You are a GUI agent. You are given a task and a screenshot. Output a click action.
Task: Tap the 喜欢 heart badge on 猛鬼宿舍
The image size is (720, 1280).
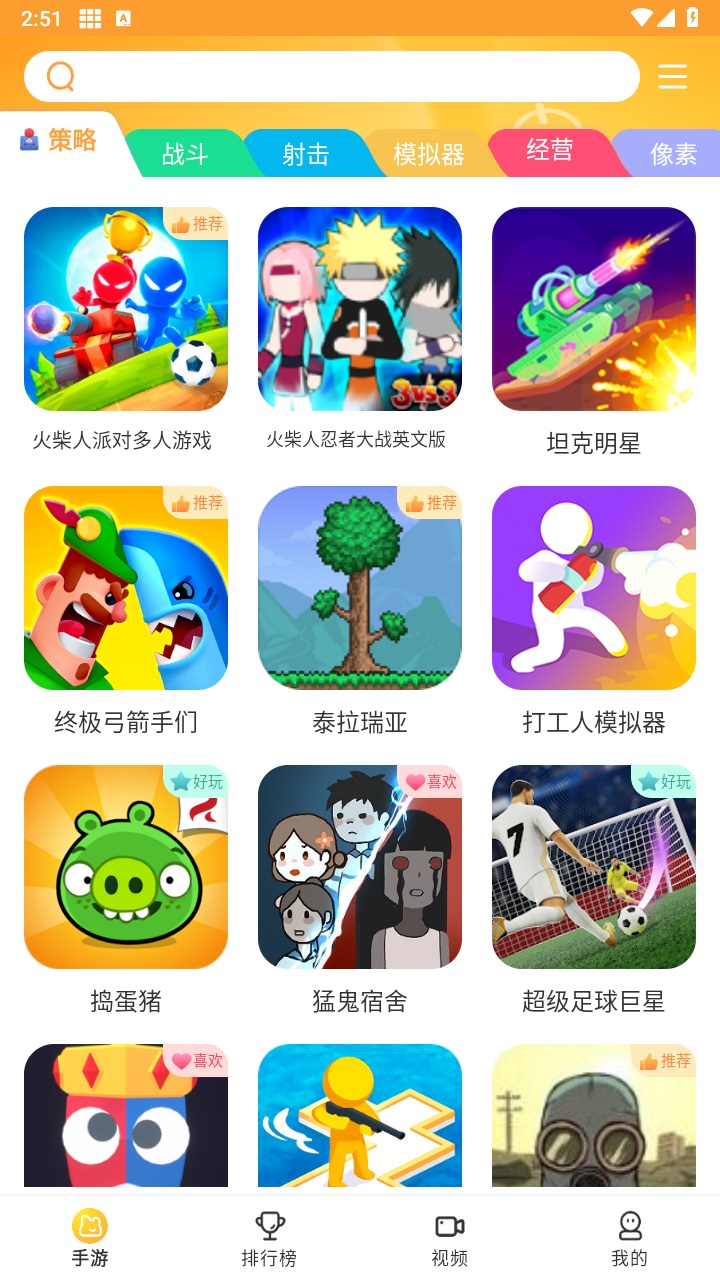click(x=430, y=781)
